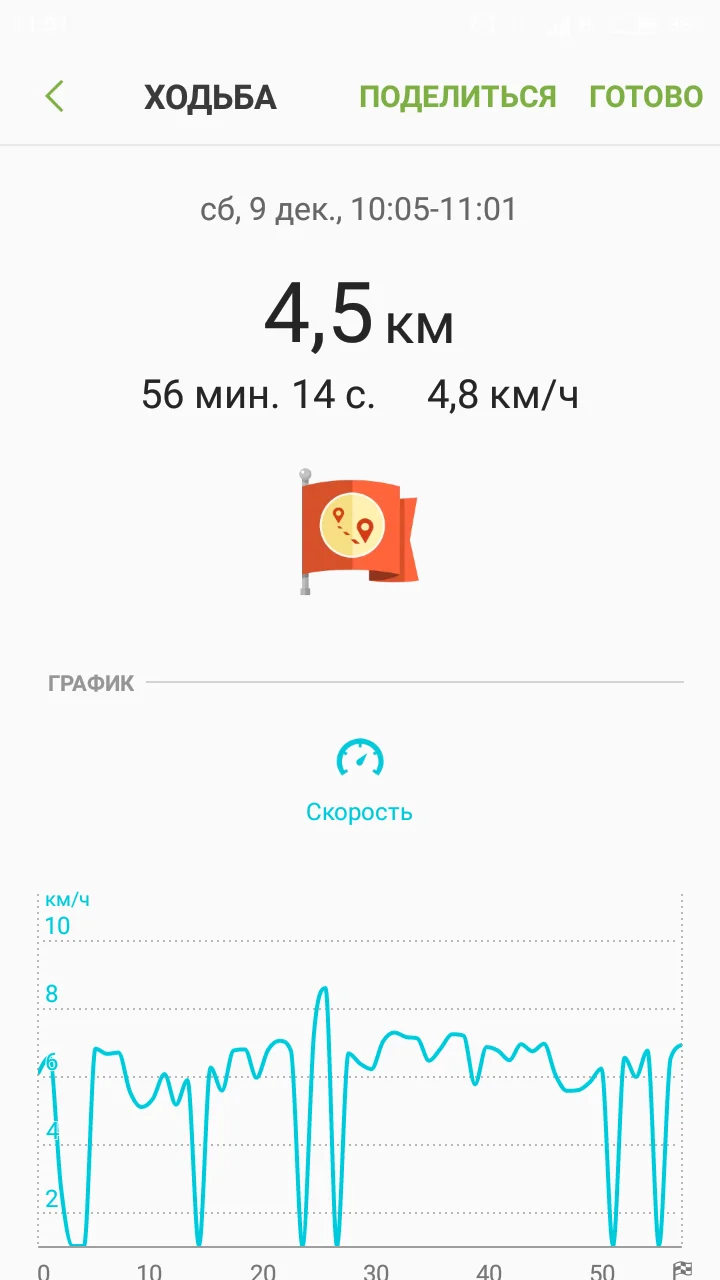Tap ГОТОВО to finish

[646, 97]
